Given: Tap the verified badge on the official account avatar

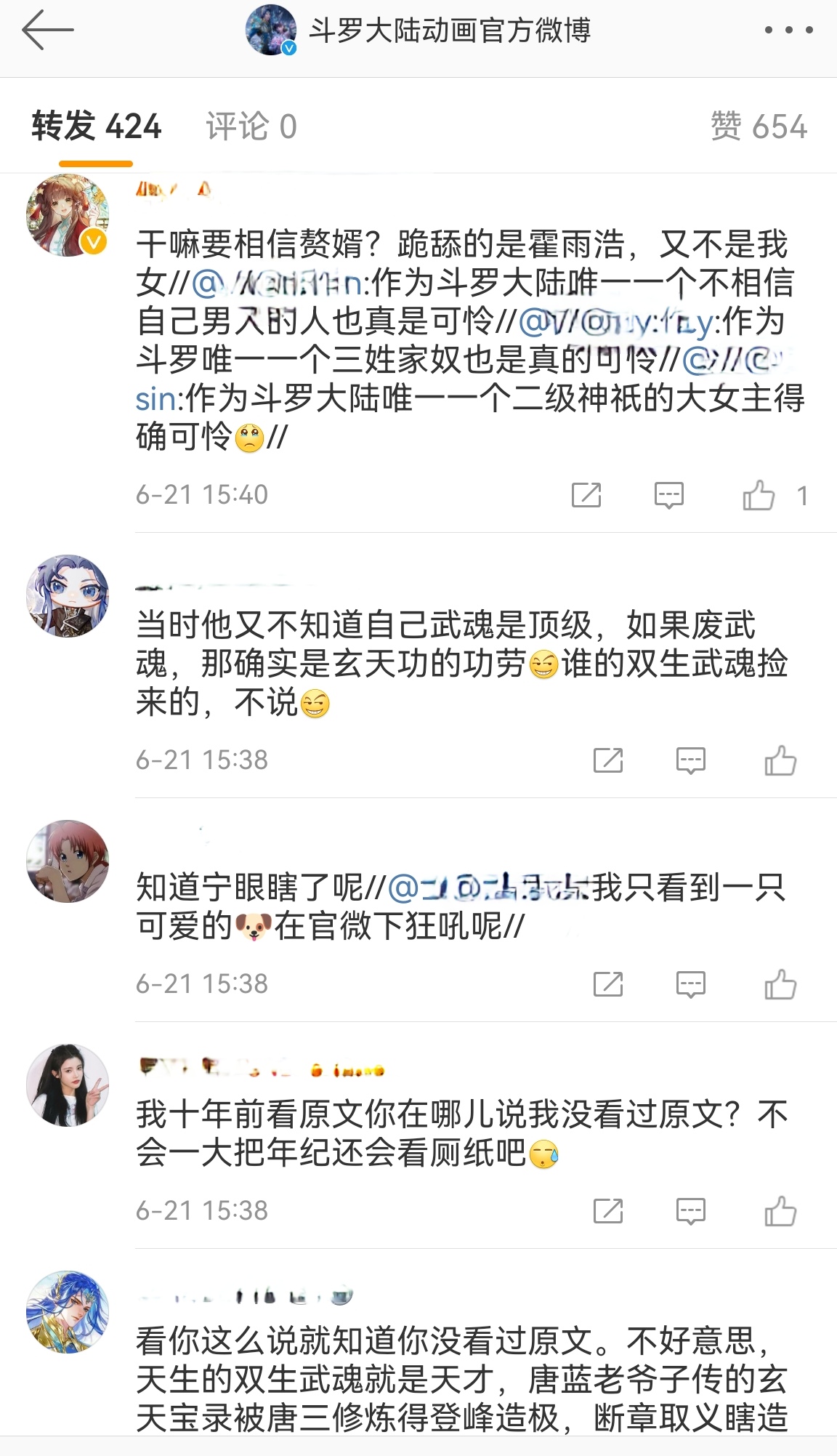Looking at the screenshot, I should coord(288,49).
